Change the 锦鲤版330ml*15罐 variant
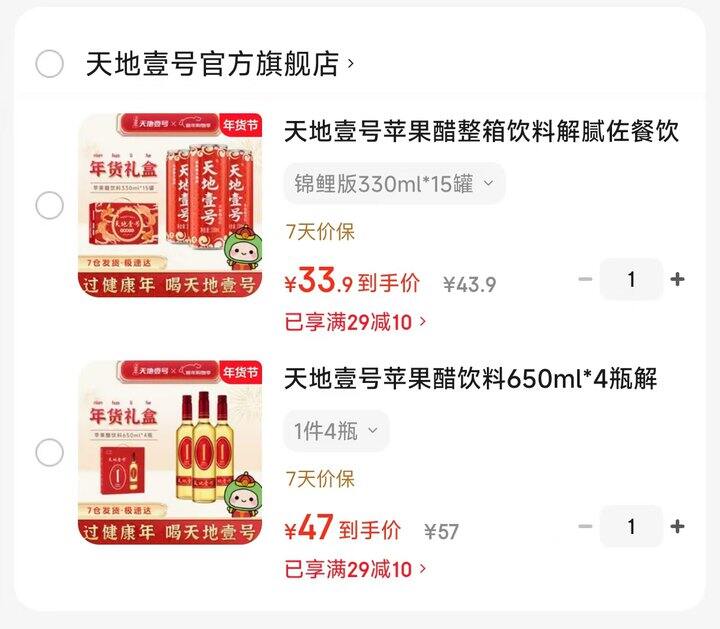This screenshot has height=629, width=720. point(394,184)
